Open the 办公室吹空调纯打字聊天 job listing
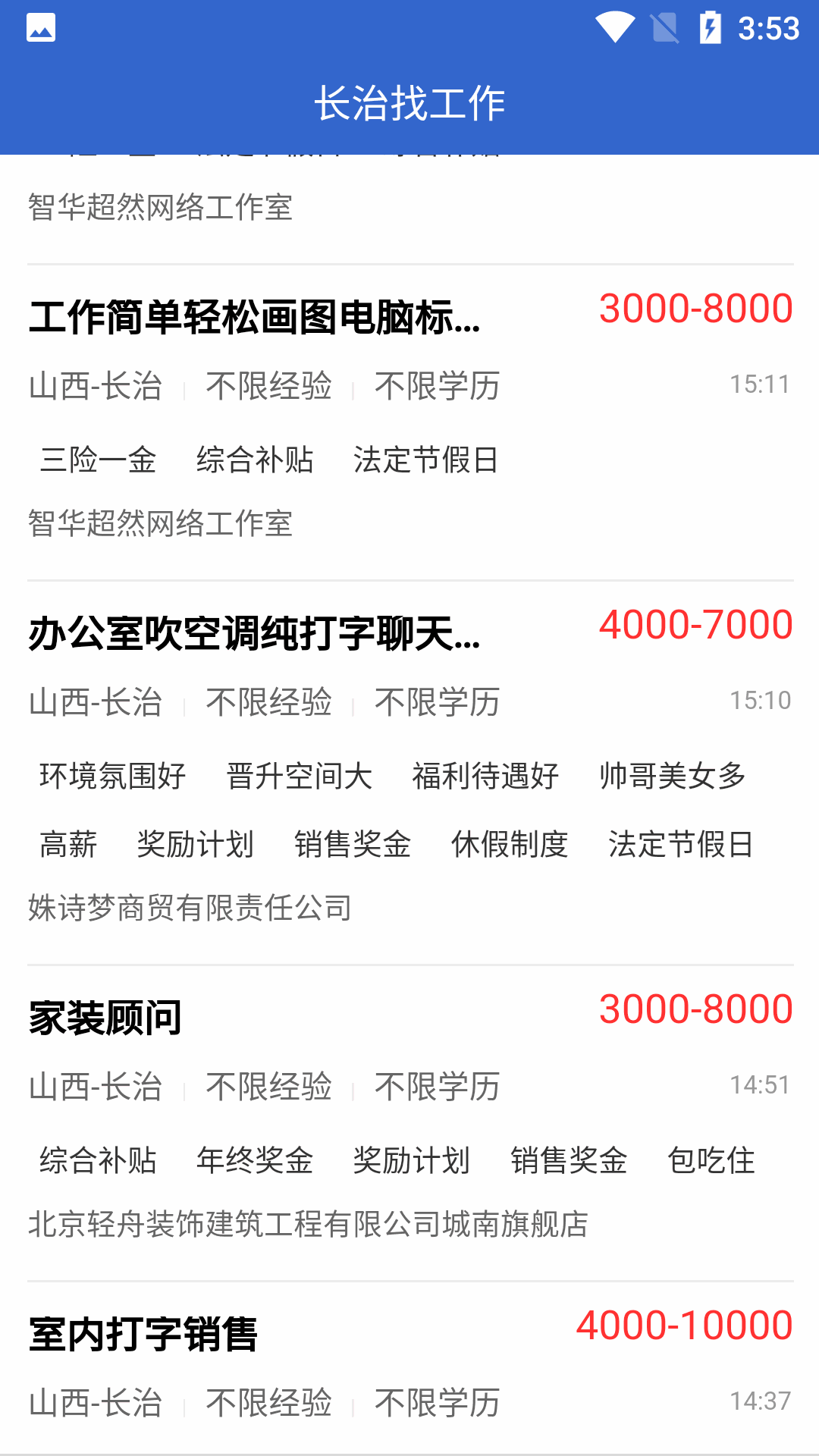Image resolution: width=819 pixels, height=1456 pixels. 255,634
